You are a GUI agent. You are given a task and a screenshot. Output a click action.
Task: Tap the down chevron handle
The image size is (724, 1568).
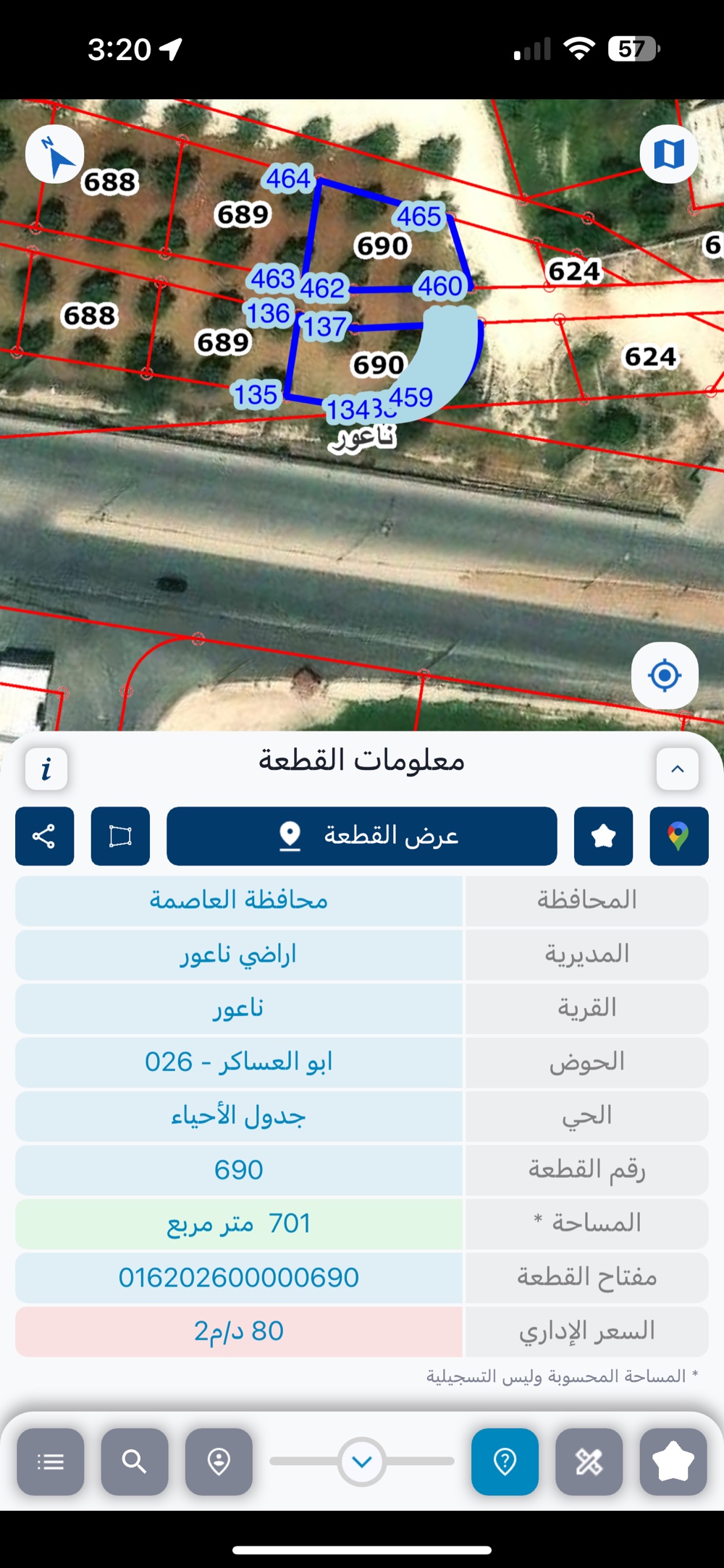pos(361,1462)
